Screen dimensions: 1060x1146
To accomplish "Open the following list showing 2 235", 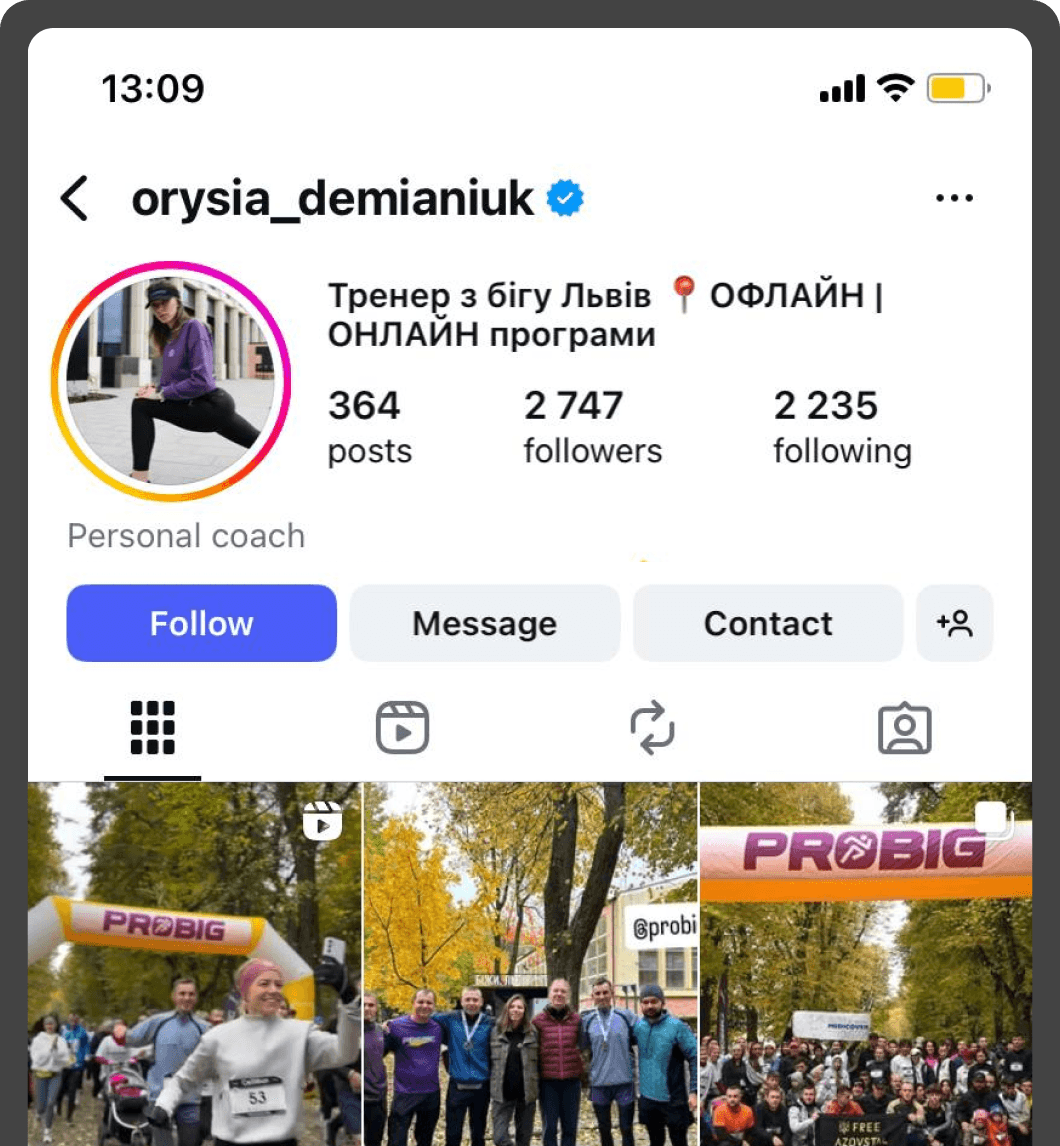I will (841, 423).
